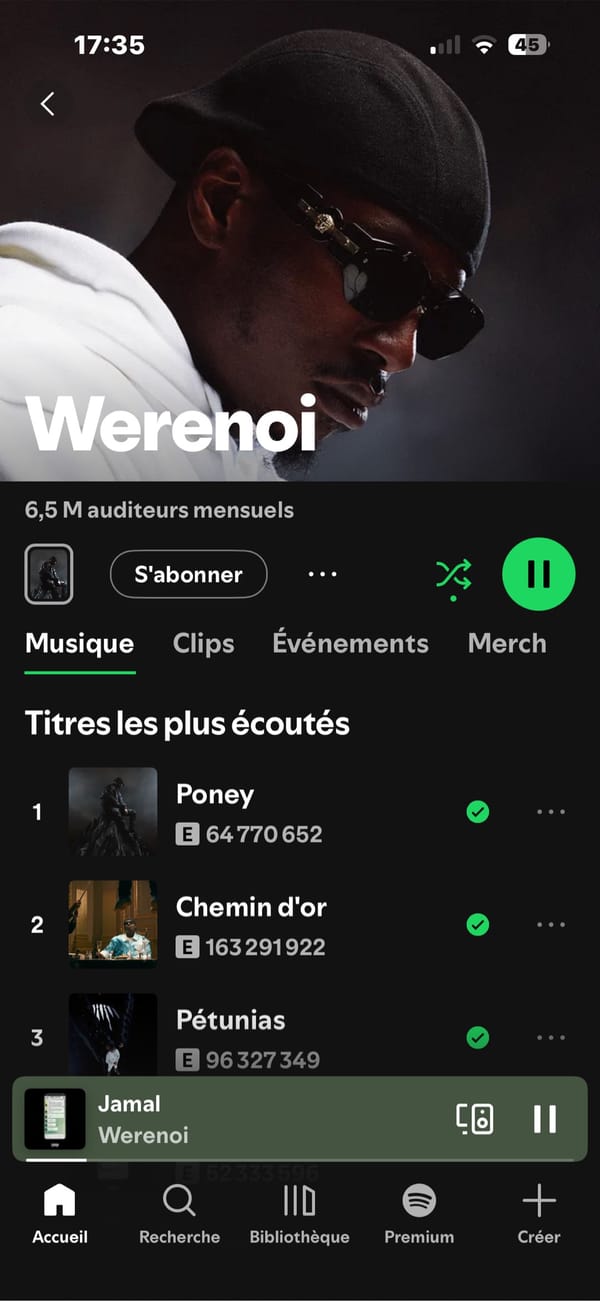Image resolution: width=600 pixels, height=1301 pixels.
Task: Open the artist options three-dot menu beside S'abonner
Action: [x=322, y=574]
